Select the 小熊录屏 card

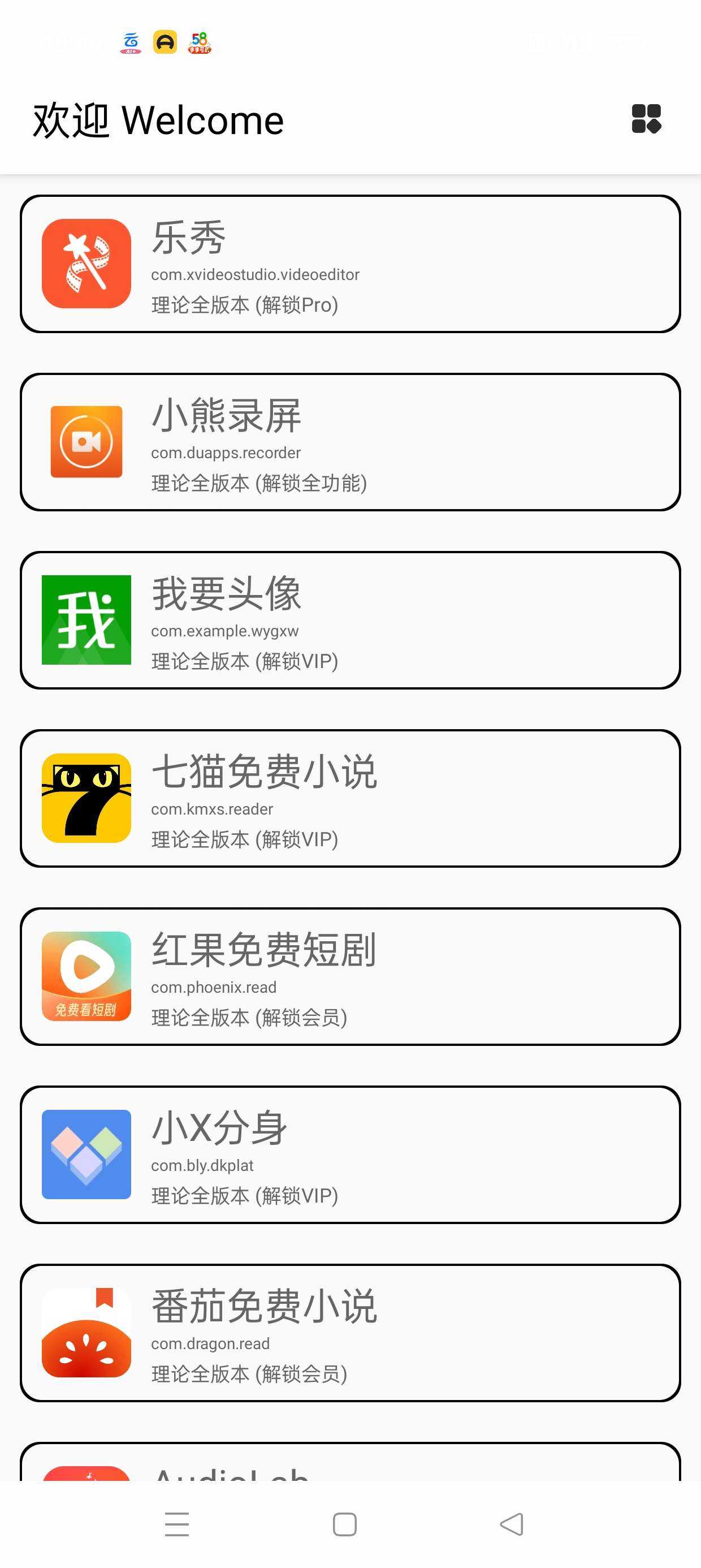tap(350, 442)
